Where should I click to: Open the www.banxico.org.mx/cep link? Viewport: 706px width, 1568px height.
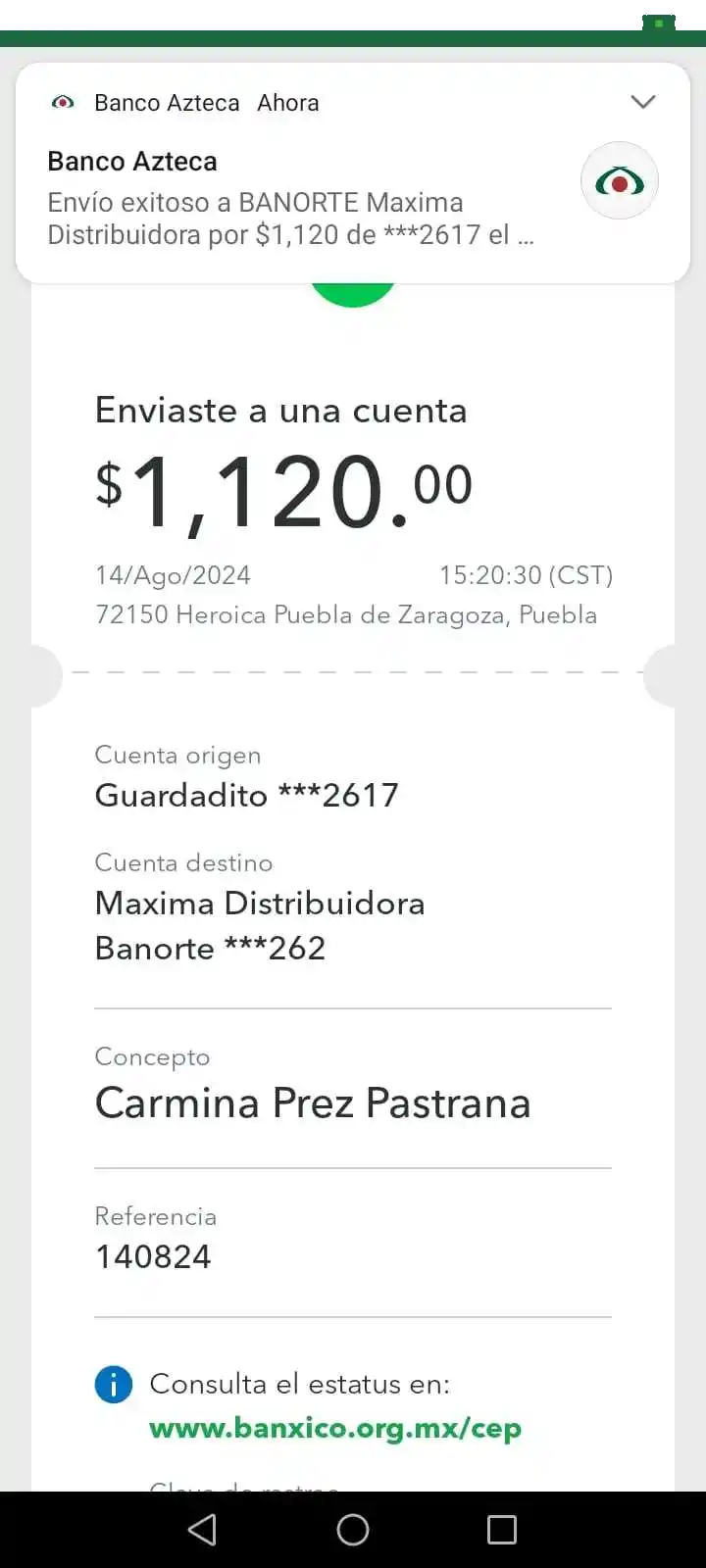[334, 1428]
